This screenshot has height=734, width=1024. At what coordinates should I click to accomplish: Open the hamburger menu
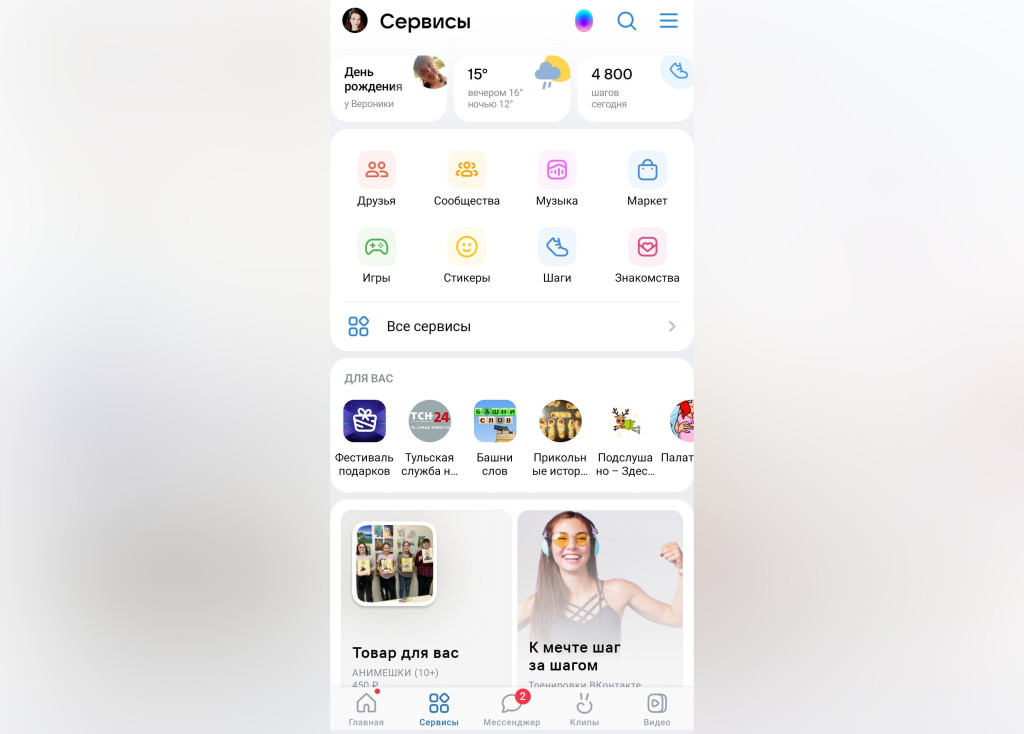tap(669, 21)
